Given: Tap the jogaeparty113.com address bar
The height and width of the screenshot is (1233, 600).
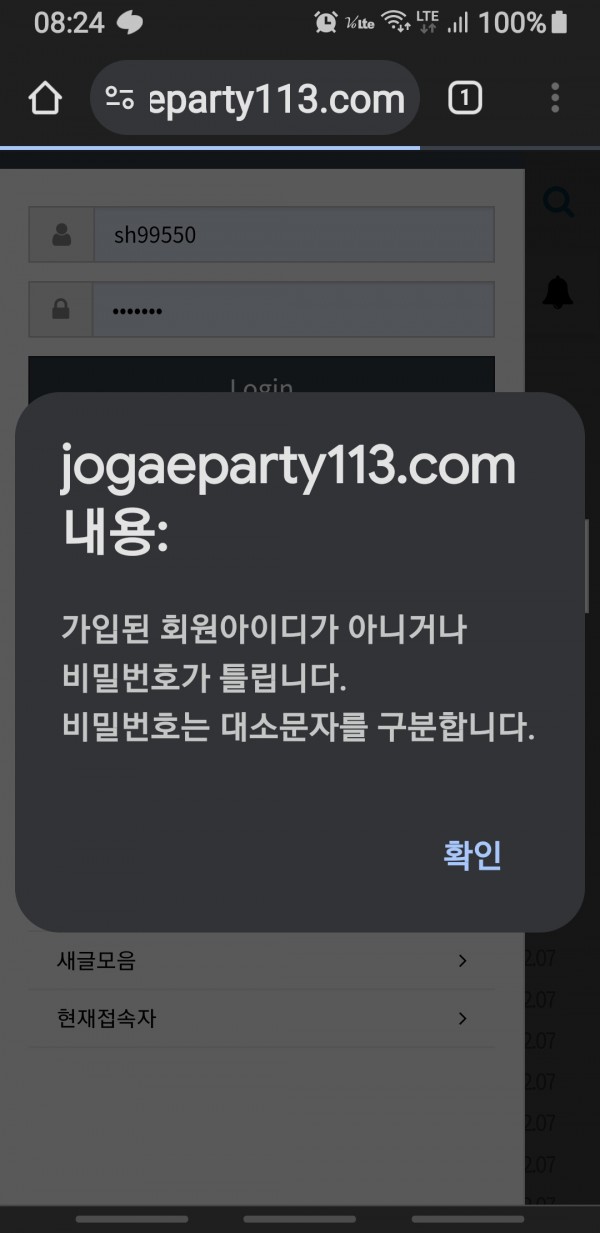Looking at the screenshot, I should pos(270,99).
